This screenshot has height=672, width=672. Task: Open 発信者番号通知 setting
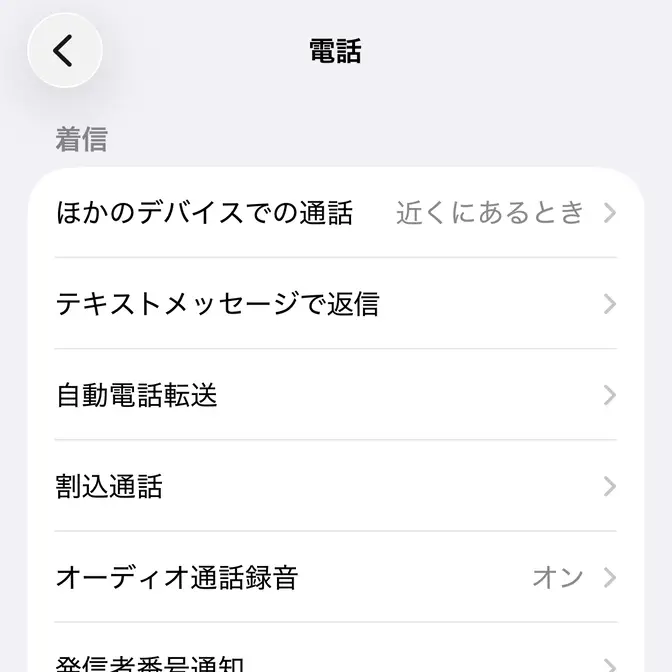(x=335, y=659)
